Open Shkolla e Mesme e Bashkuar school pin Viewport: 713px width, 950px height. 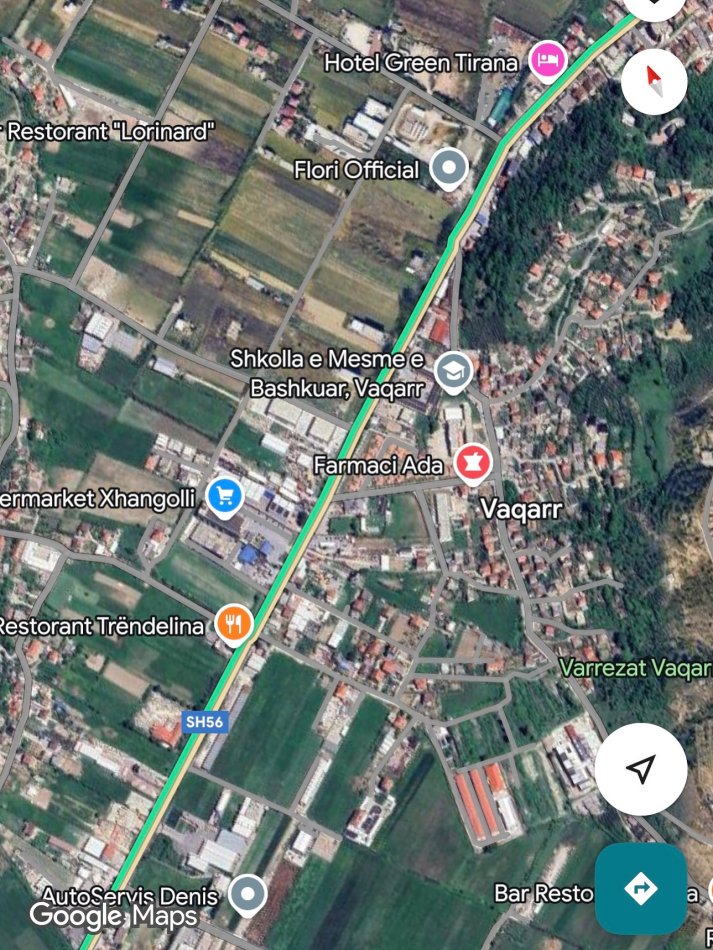[454, 371]
